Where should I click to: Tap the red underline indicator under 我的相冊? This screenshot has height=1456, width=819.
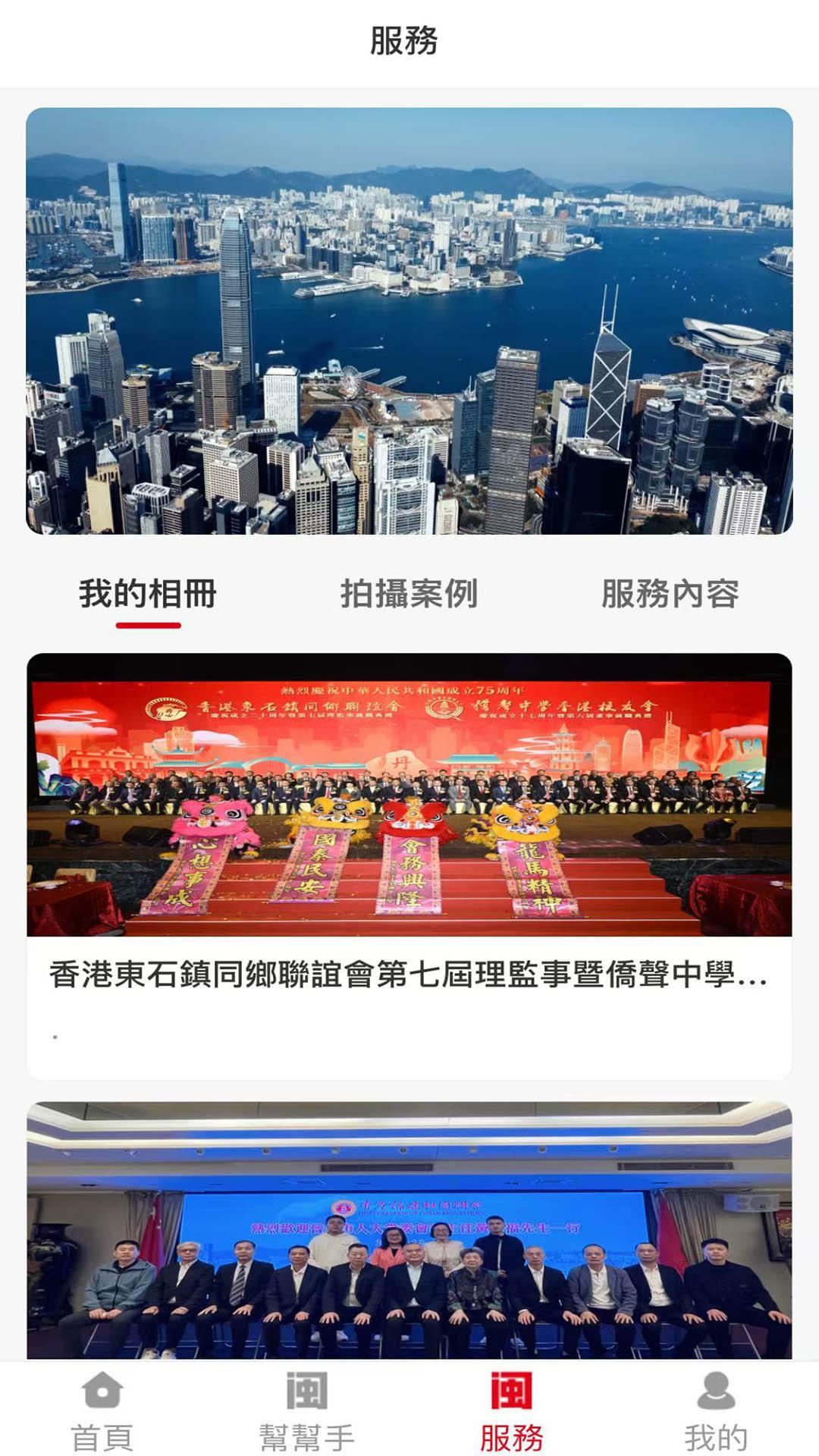[x=146, y=626]
